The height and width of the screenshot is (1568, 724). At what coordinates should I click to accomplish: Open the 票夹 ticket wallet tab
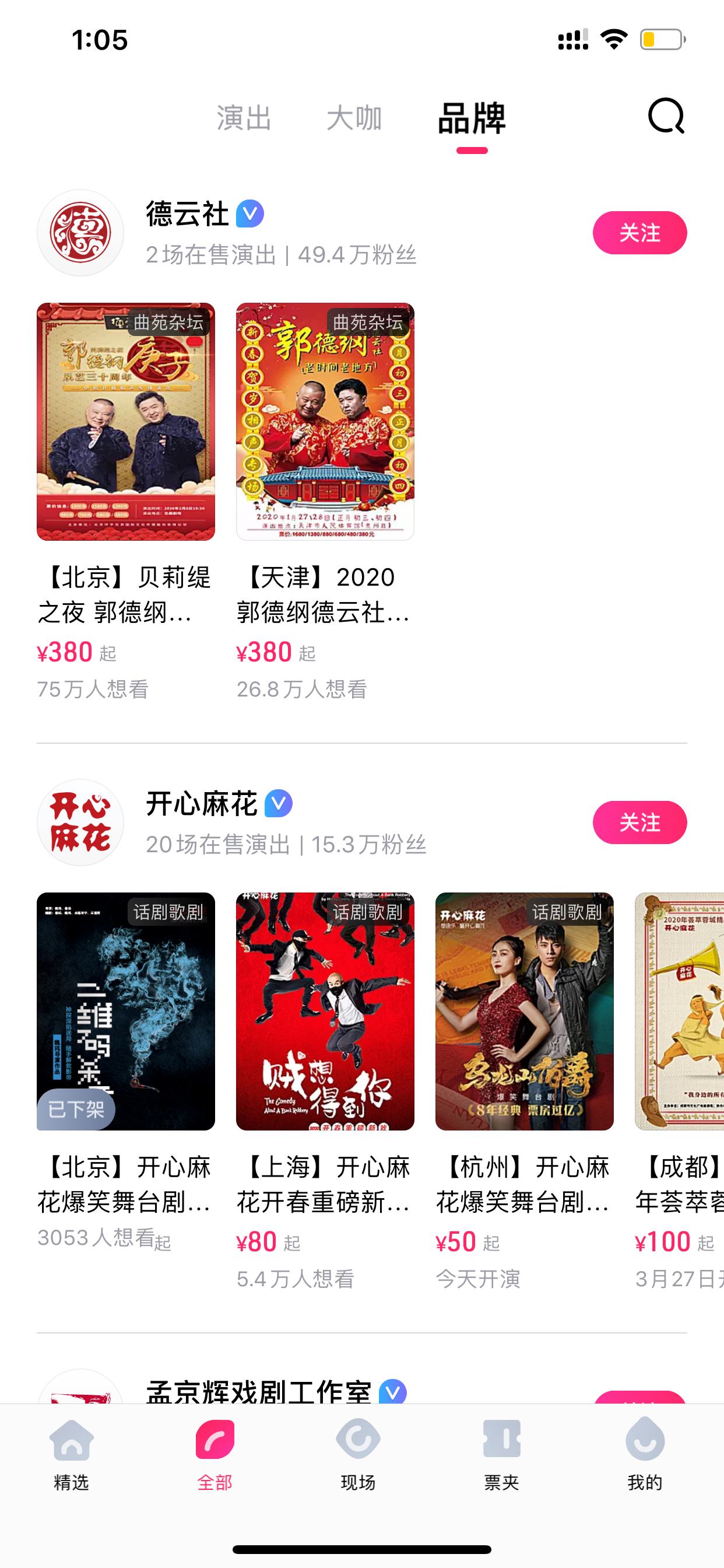tap(501, 1455)
